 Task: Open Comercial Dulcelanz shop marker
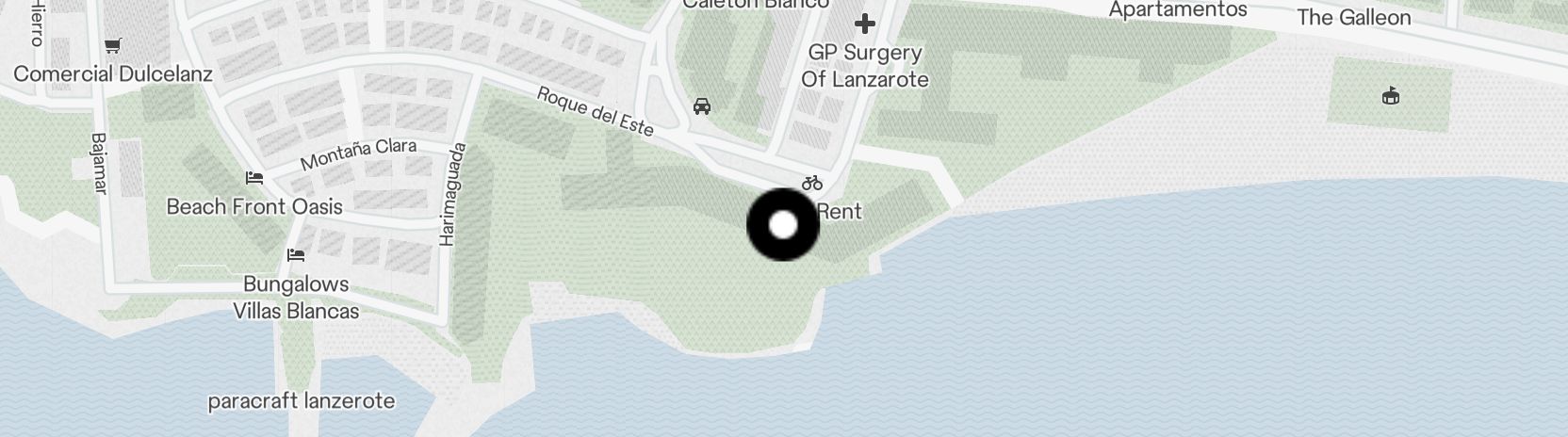click(113, 45)
